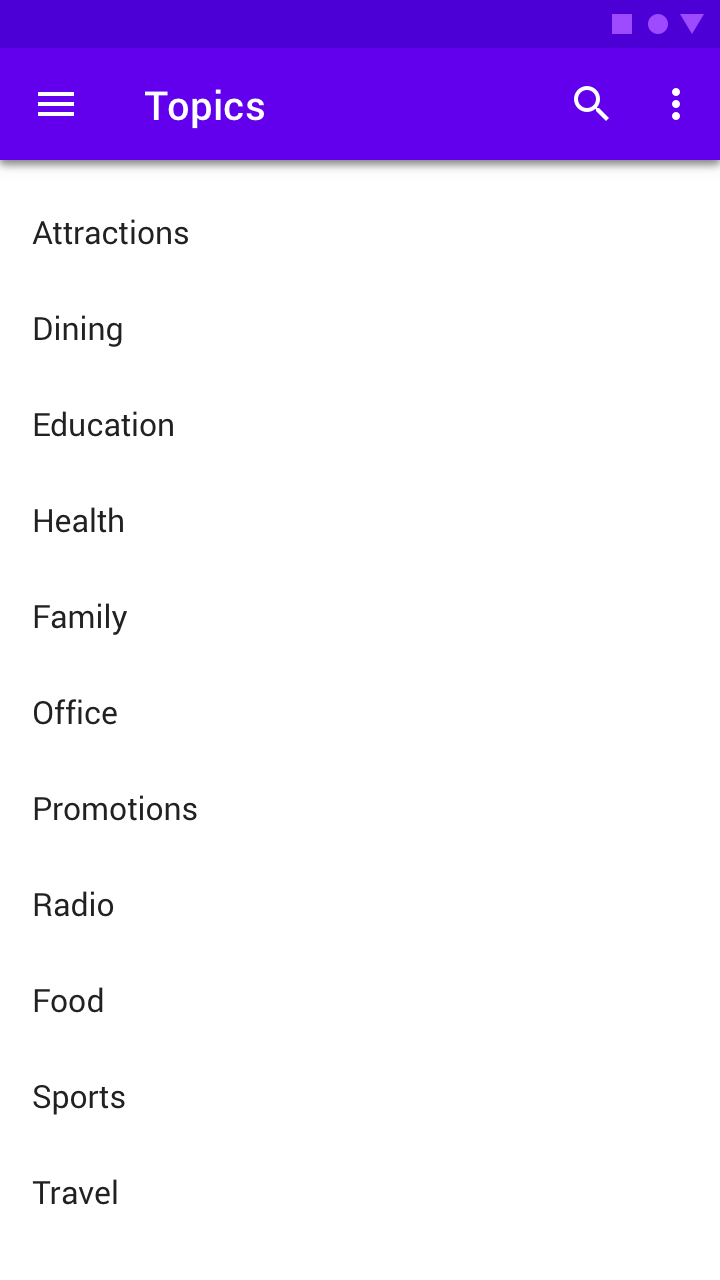Open the navigation drawer menu
This screenshot has width=720, height=1280.
(56, 104)
